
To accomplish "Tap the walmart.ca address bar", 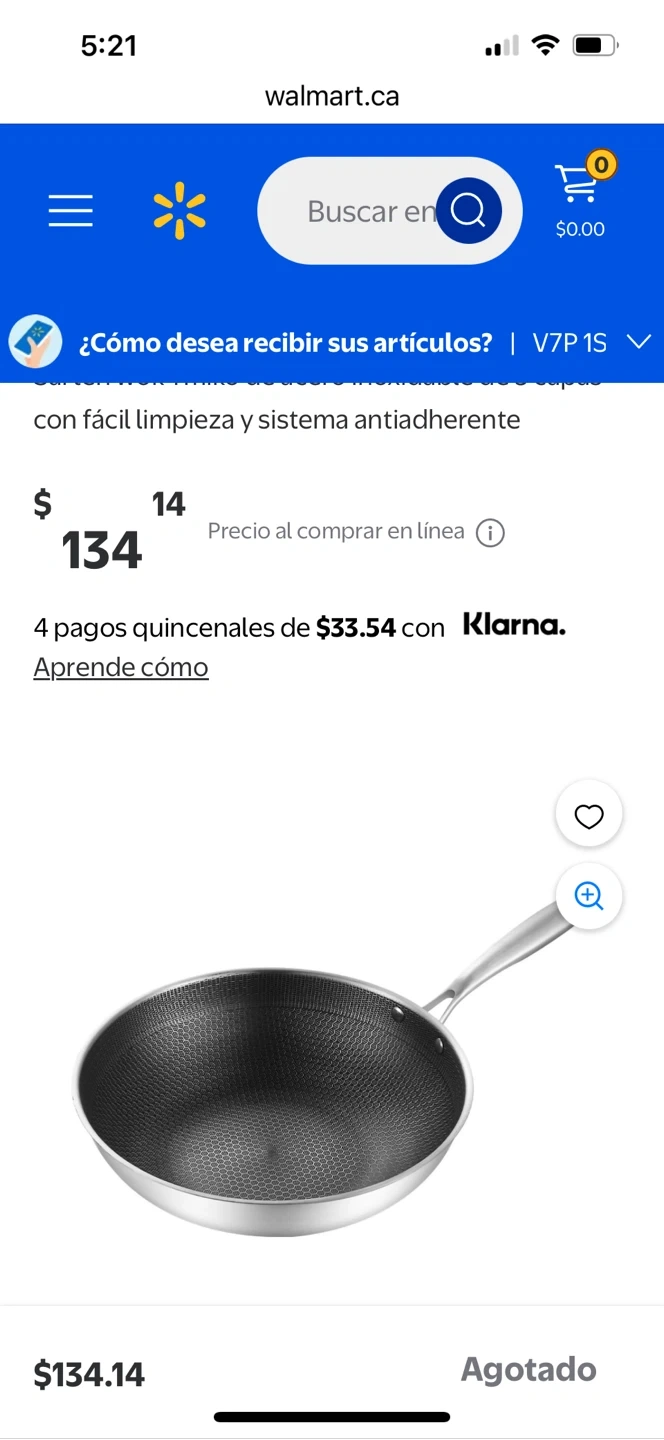I will (x=332, y=96).
